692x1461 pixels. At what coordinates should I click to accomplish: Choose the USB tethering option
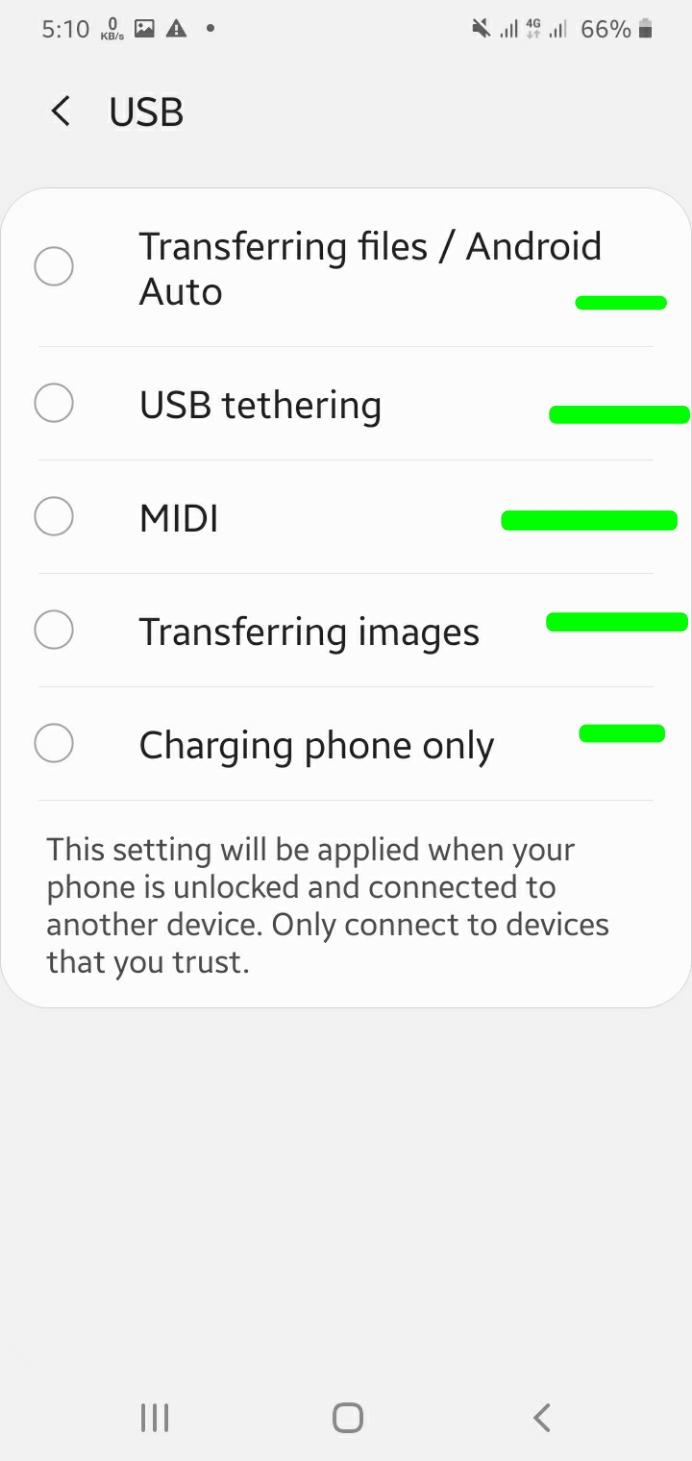[x=54, y=404]
